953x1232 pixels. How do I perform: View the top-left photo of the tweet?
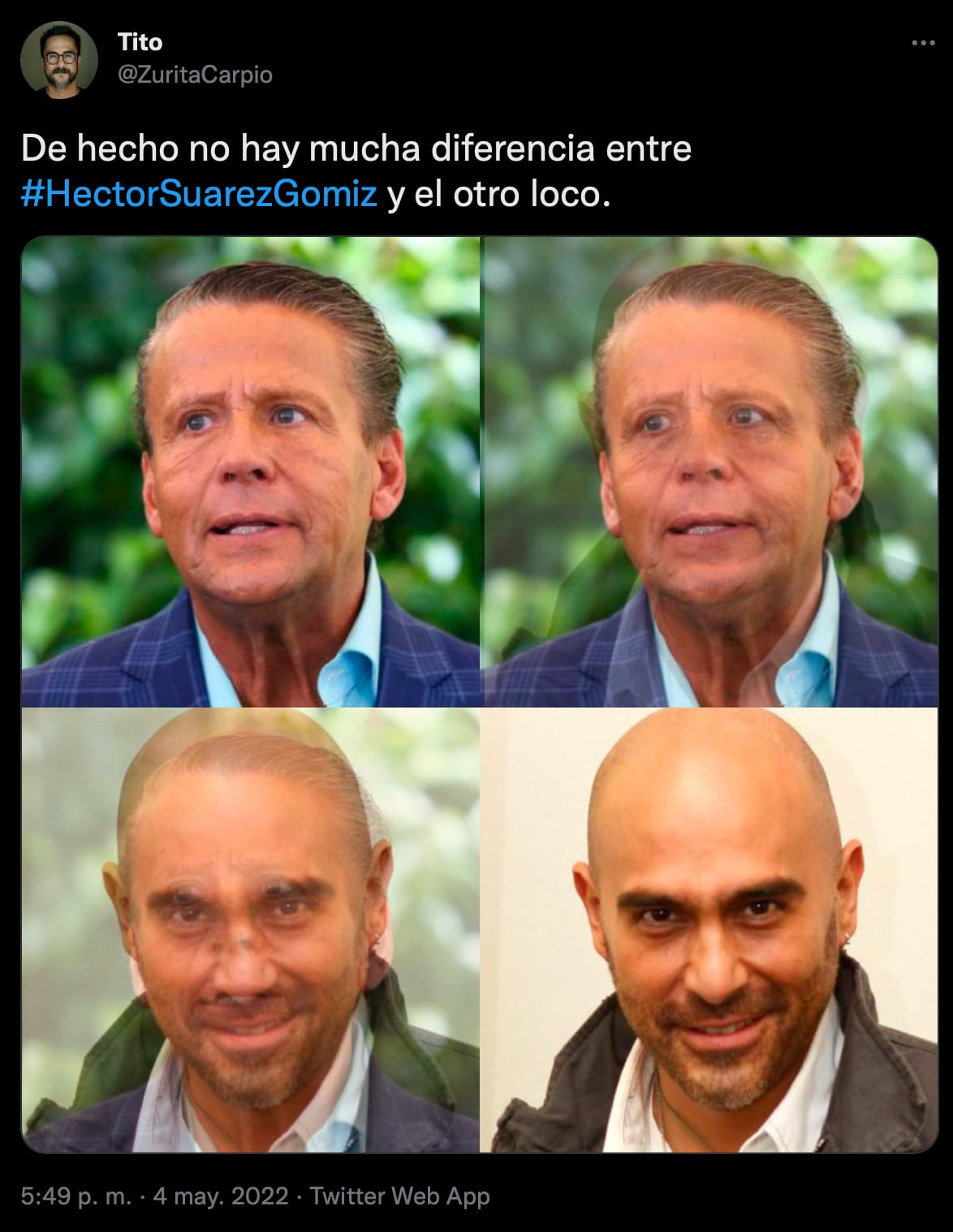250,471
